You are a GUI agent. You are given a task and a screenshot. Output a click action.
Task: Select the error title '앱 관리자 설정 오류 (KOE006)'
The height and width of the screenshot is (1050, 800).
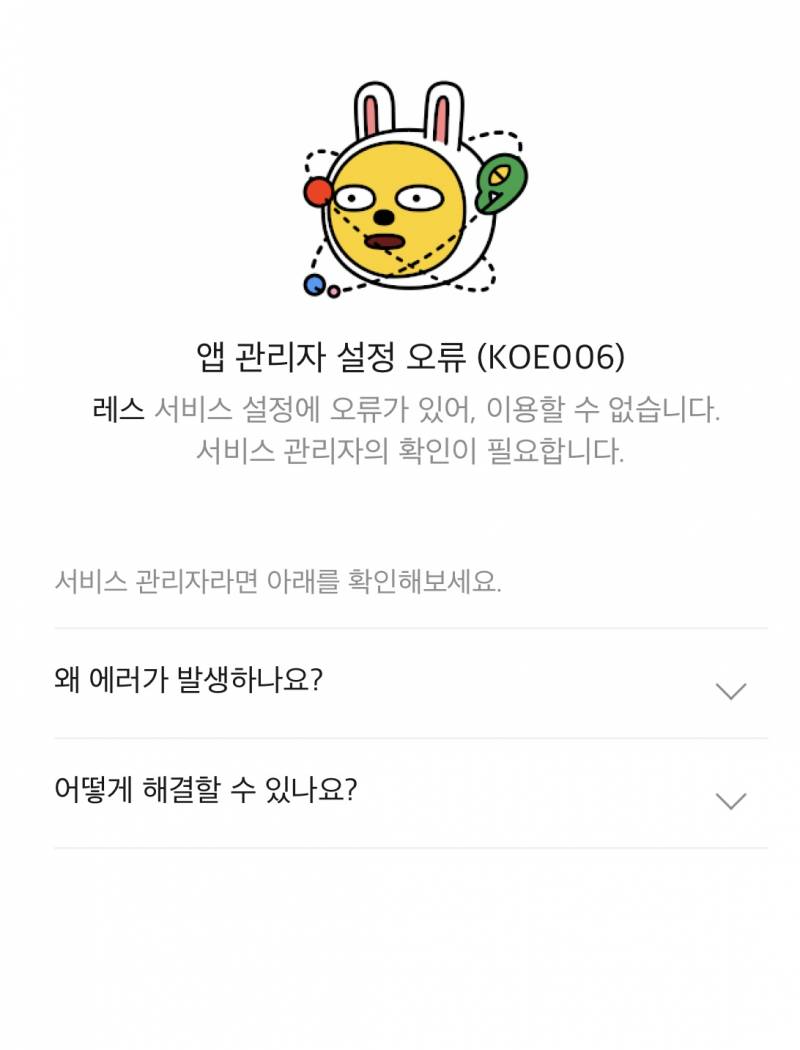pyautogui.click(x=400, y=355)
